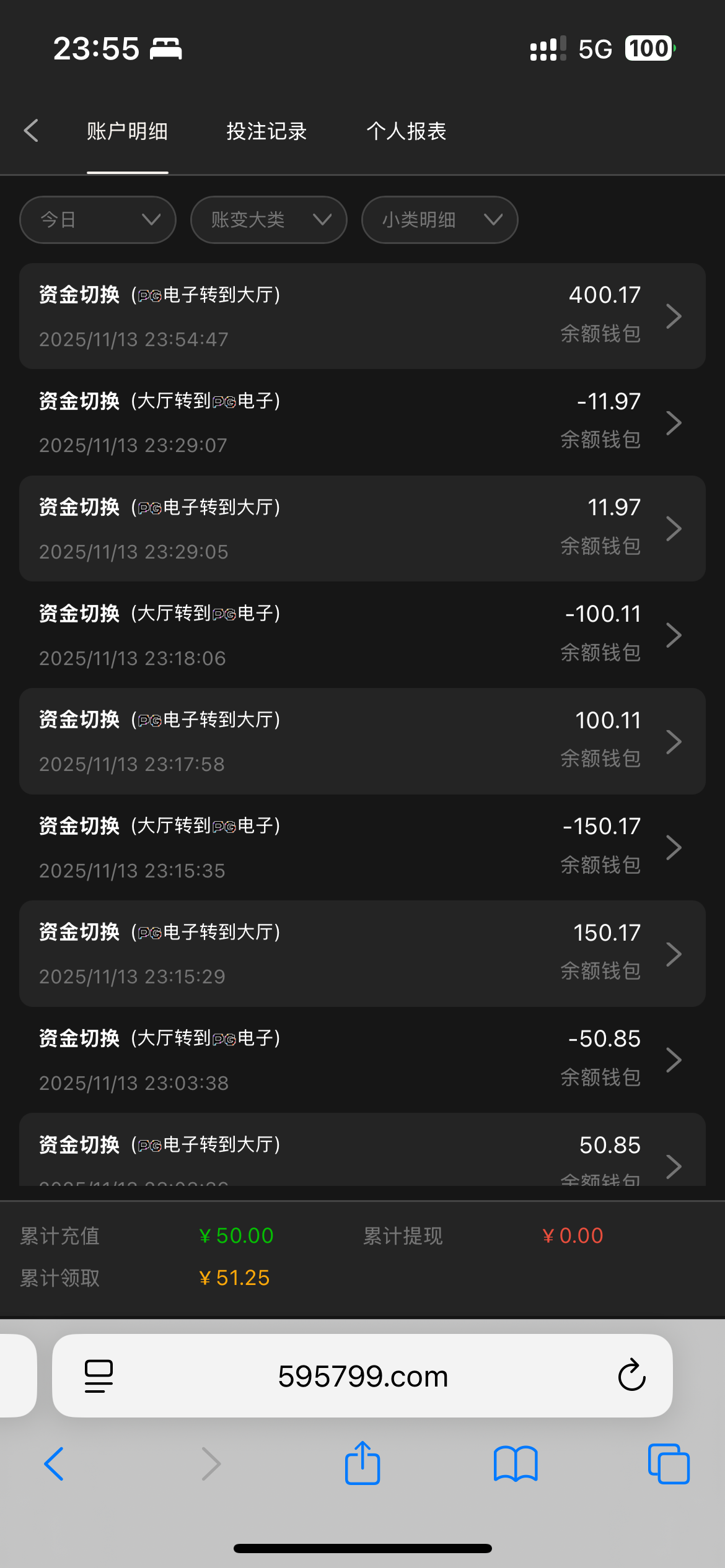
Task: Open the 账变大类 filter dropdown
Action: pos(268,220)
